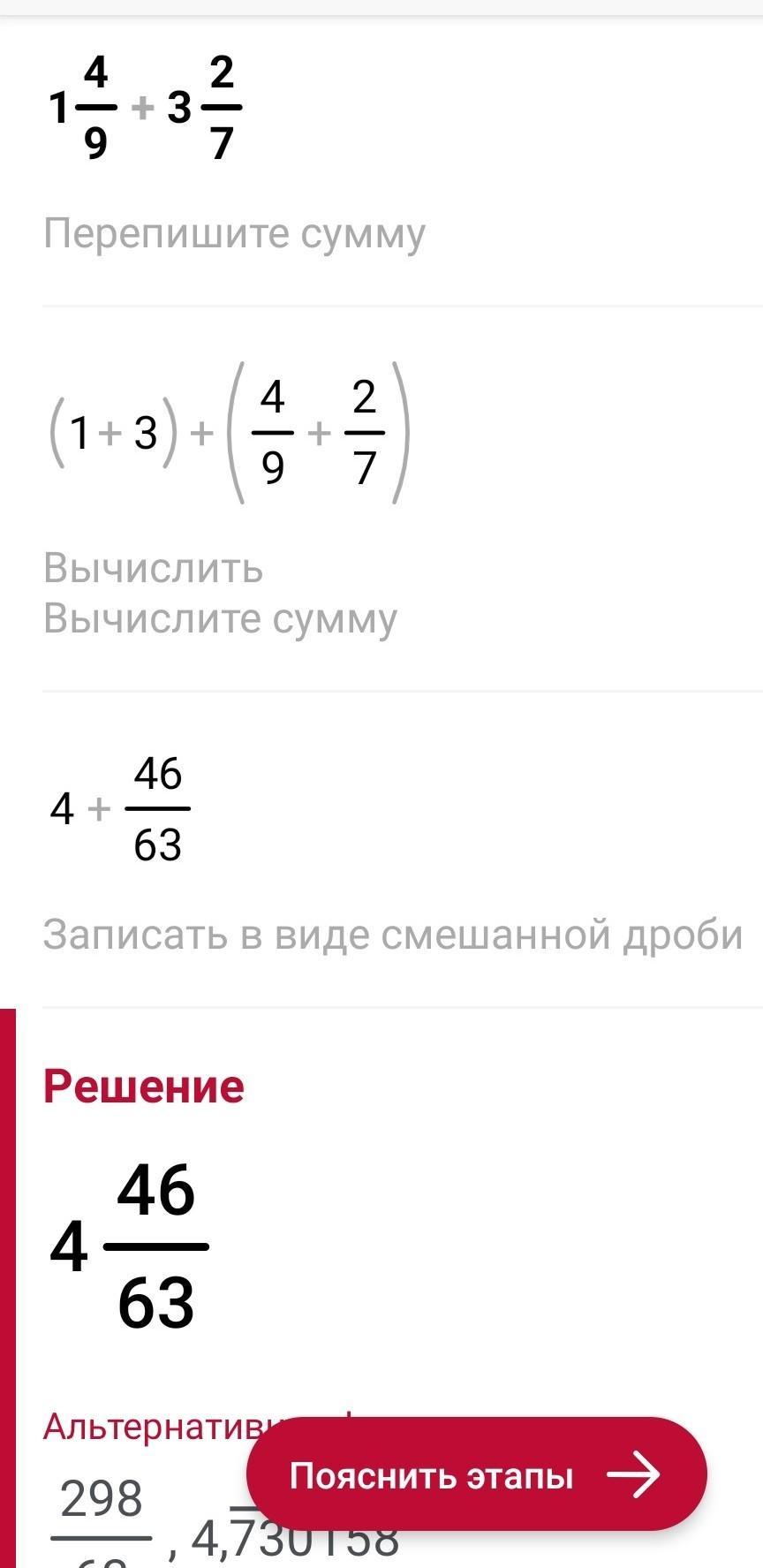The width and height of the screenshot is (763, 1568).
Task: Expand the Вычислите сумму step
Action: pyautogui.click(x=220, y=617)
